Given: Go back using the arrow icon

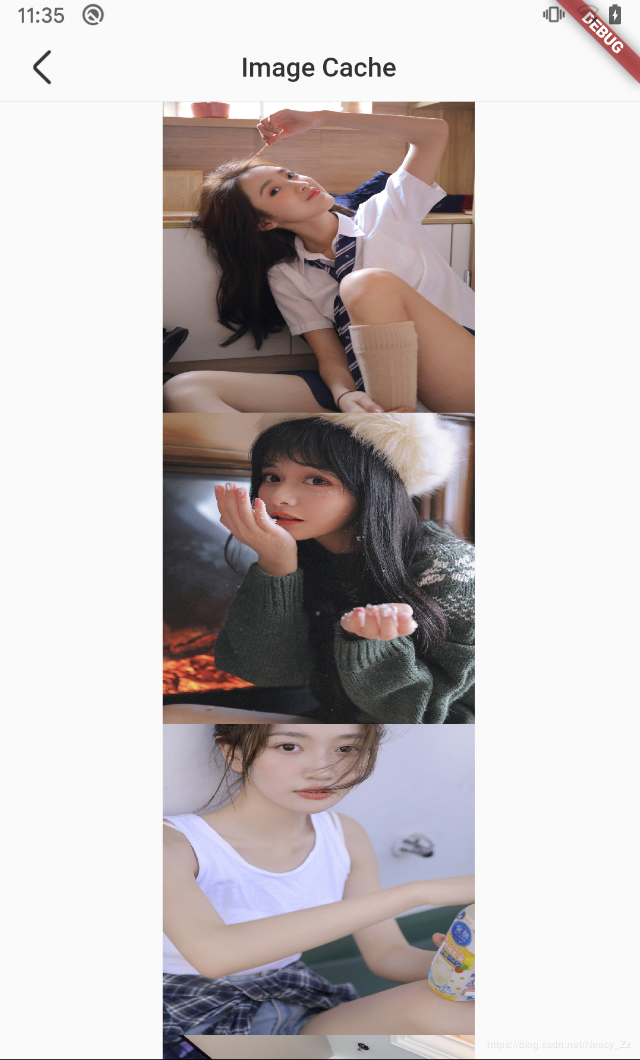Looking at the screenshot, I should 41,68.
